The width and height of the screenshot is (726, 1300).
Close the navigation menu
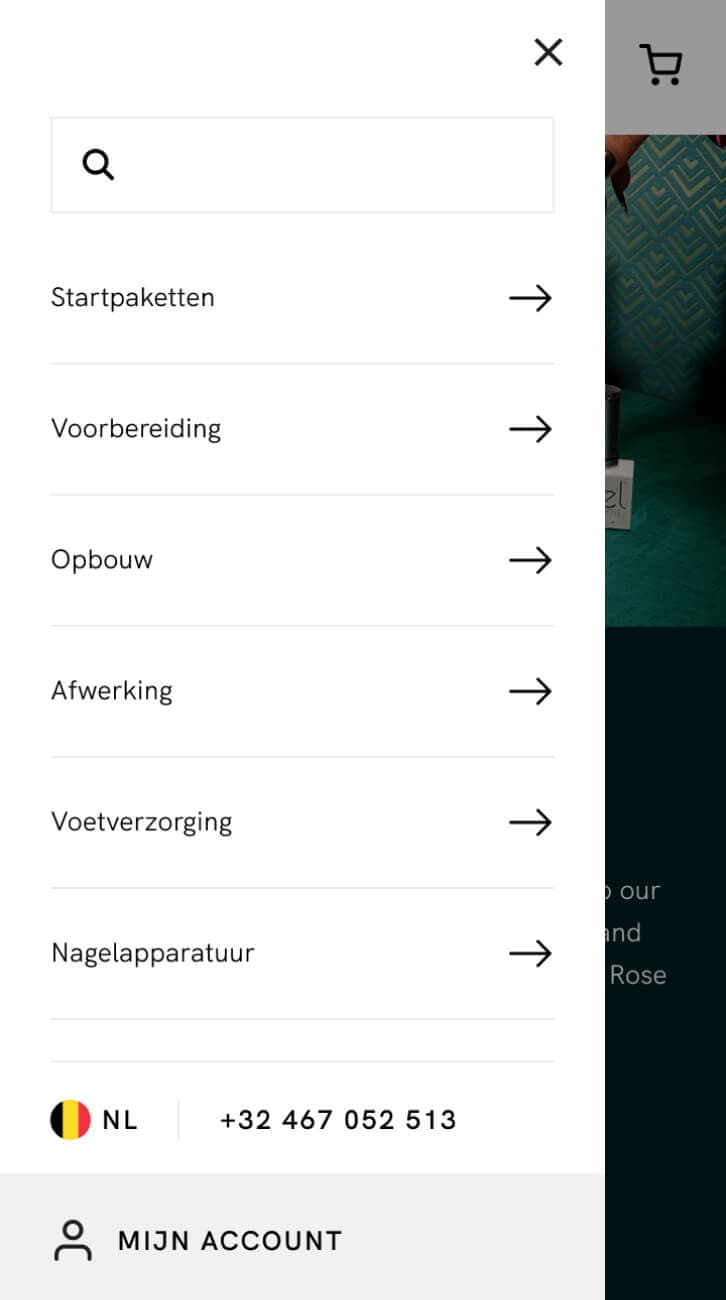point(548,52)
